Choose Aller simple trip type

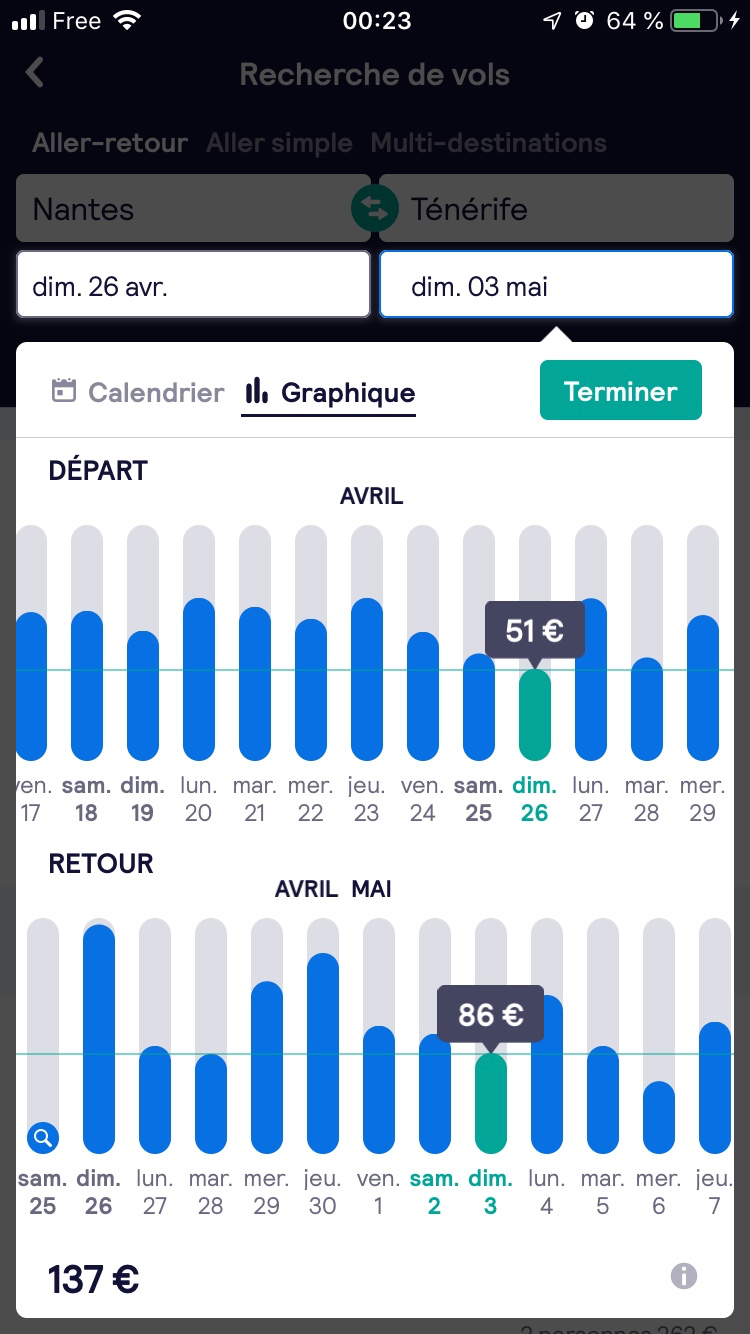click(279, 143)
